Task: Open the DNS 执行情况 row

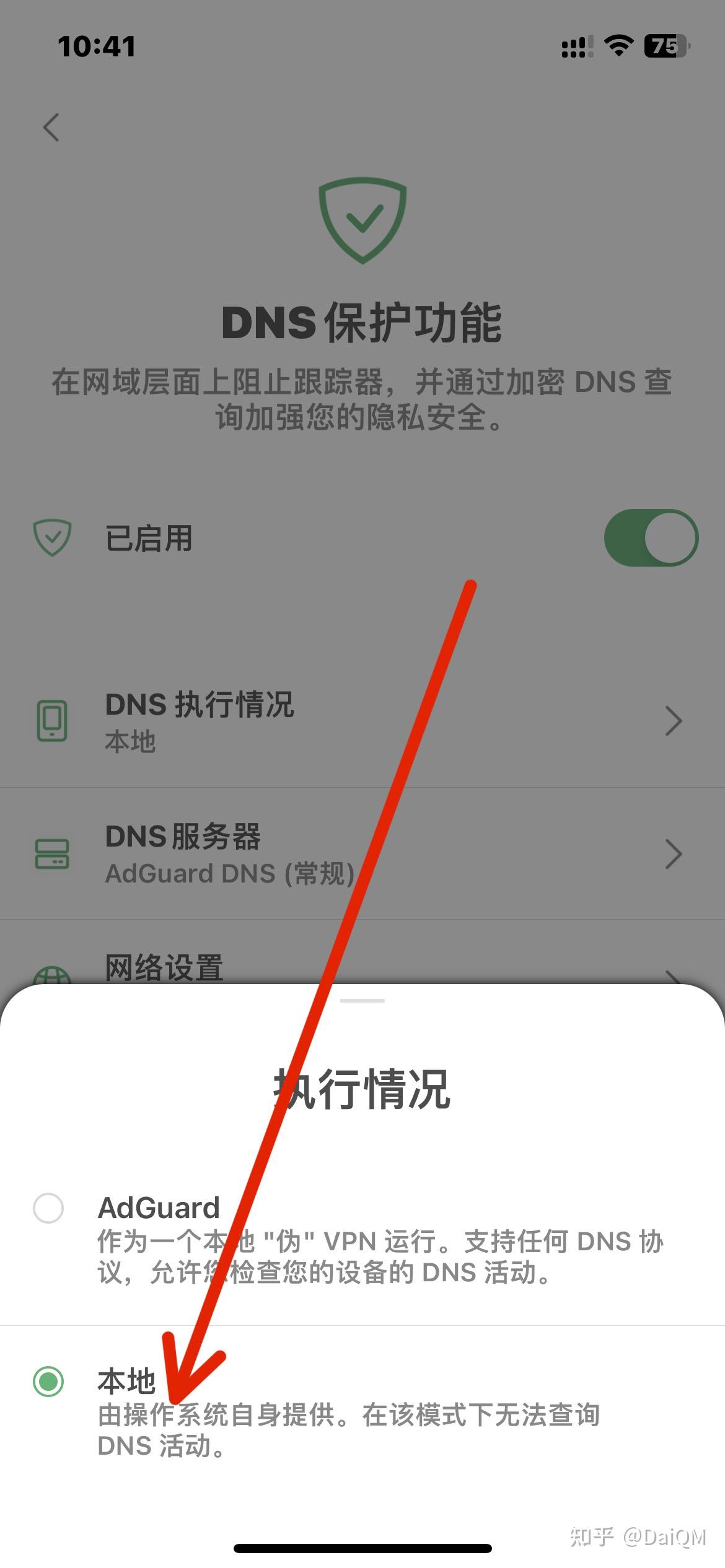Action: (x=362, y=721)
